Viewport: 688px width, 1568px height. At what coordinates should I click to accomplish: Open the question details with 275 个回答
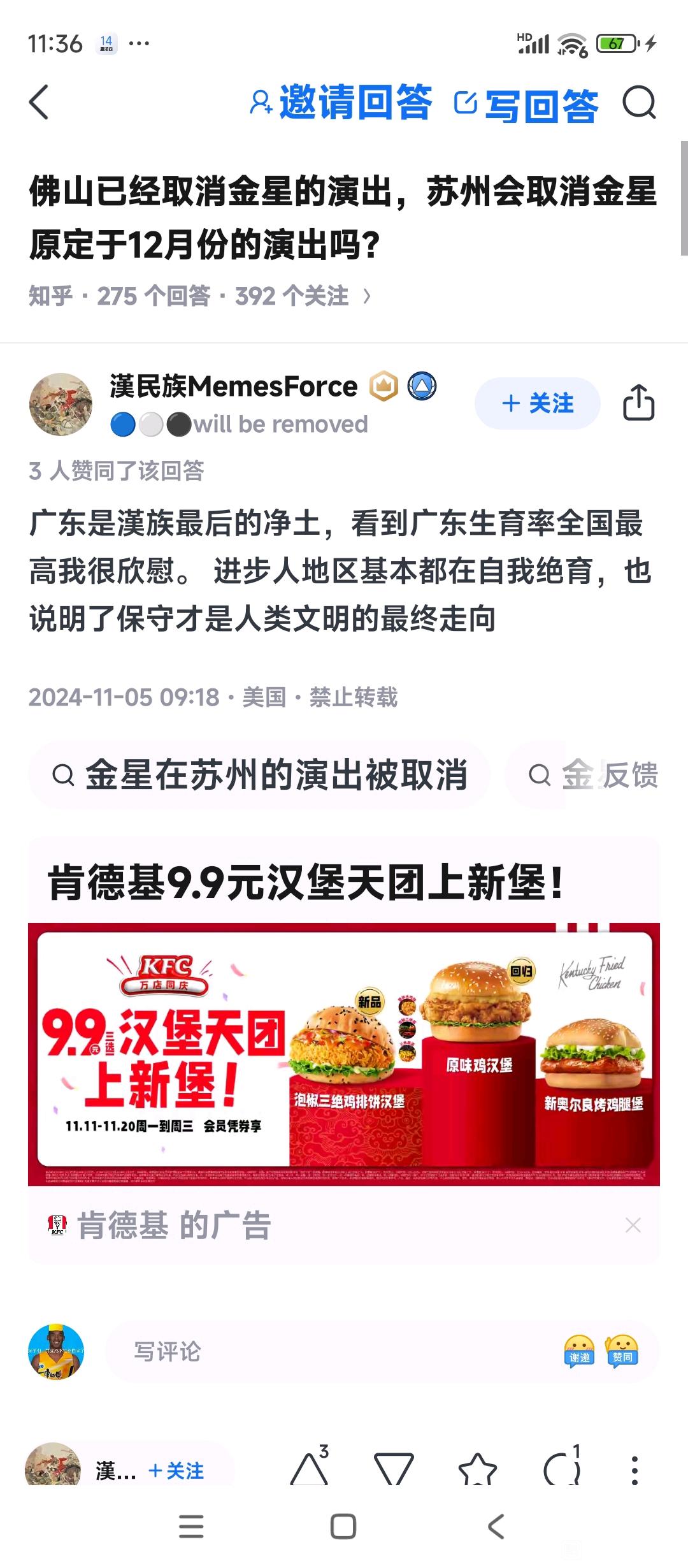click(x=199, y=296)
